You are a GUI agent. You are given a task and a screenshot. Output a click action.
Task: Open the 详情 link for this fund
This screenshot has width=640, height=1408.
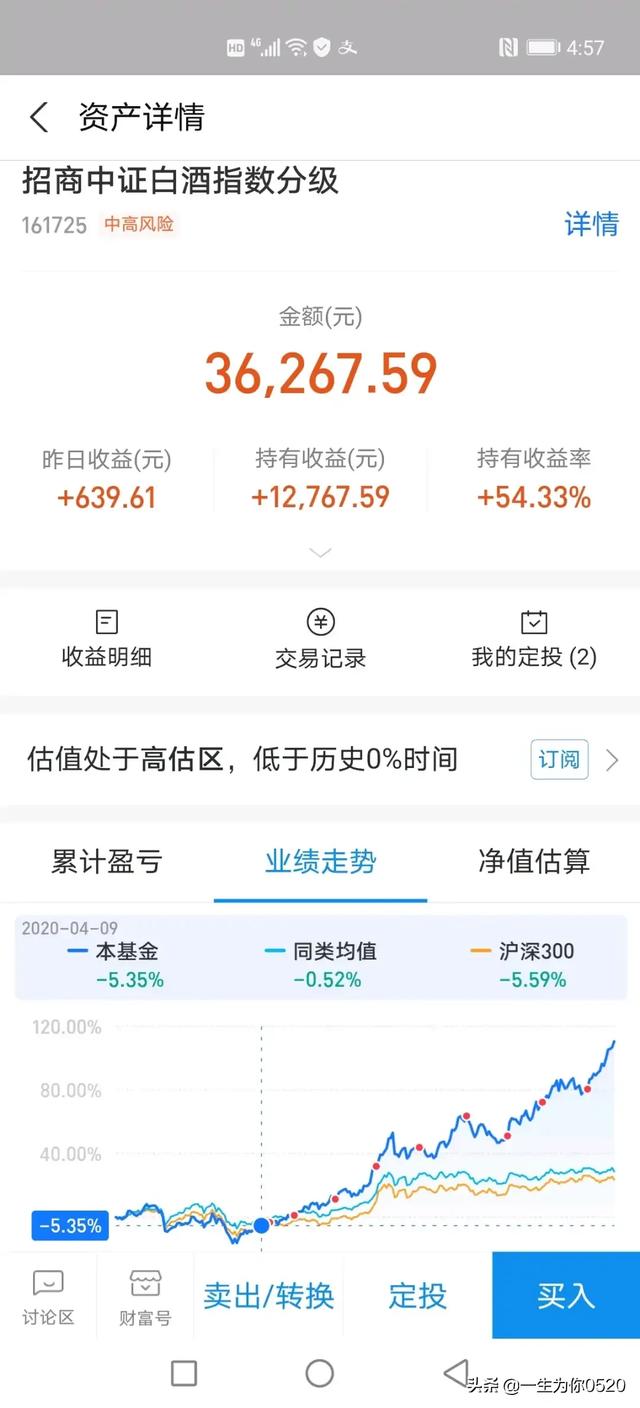591,224
